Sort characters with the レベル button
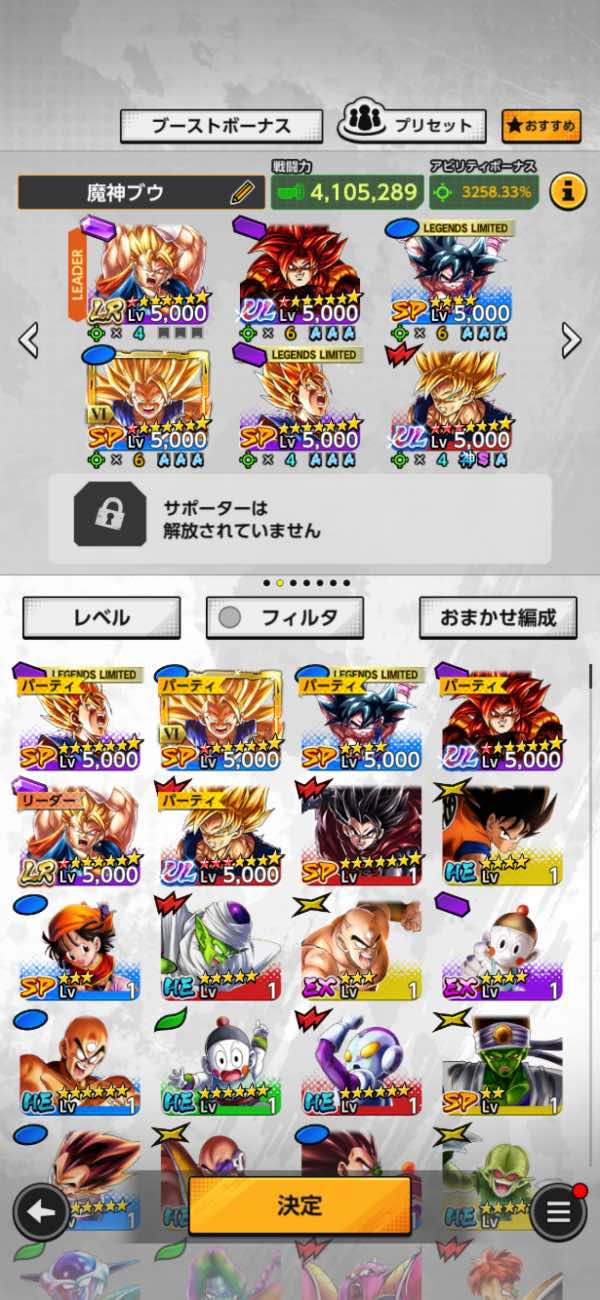Image resolution: width=600 pixels, height=1300 pixels. tap(101, 618)
